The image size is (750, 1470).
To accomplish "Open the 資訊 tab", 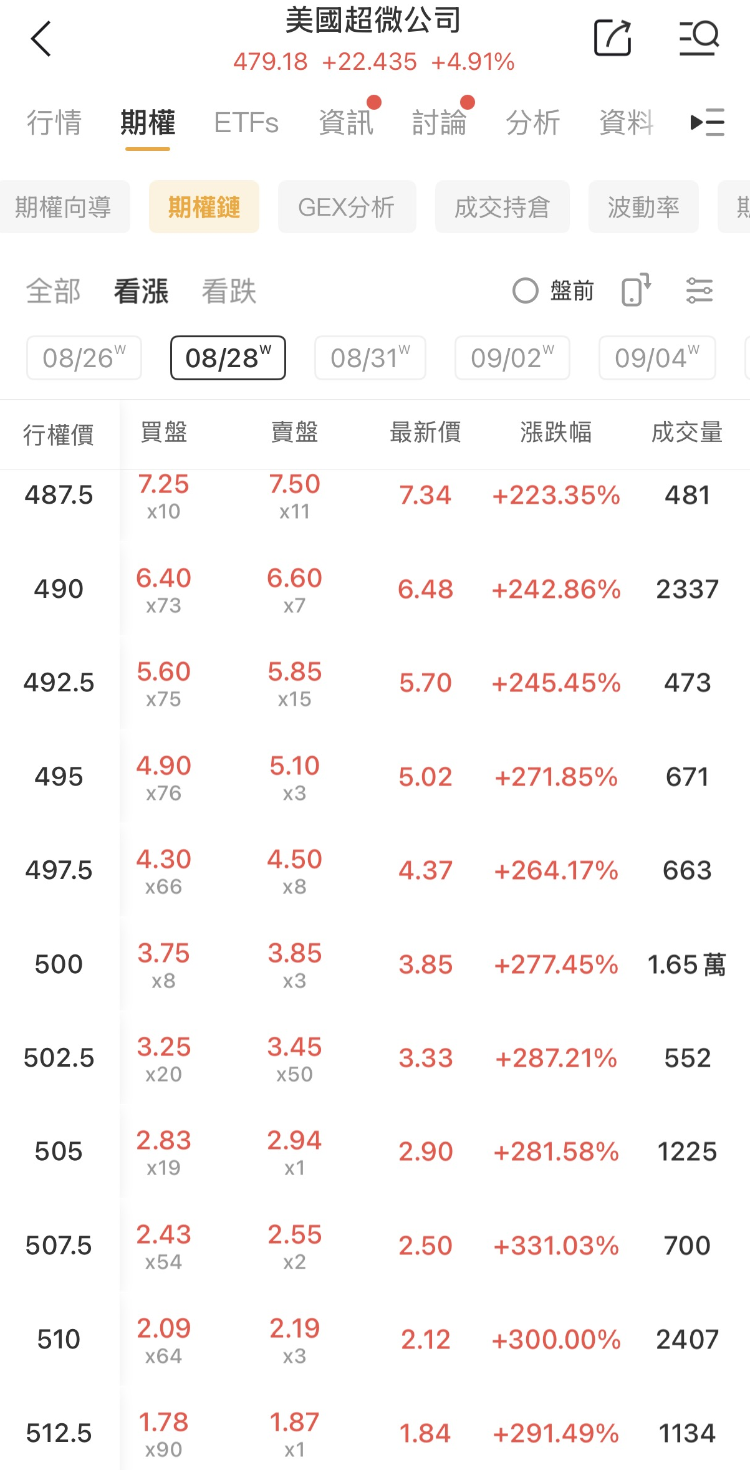I will [346, 123].
